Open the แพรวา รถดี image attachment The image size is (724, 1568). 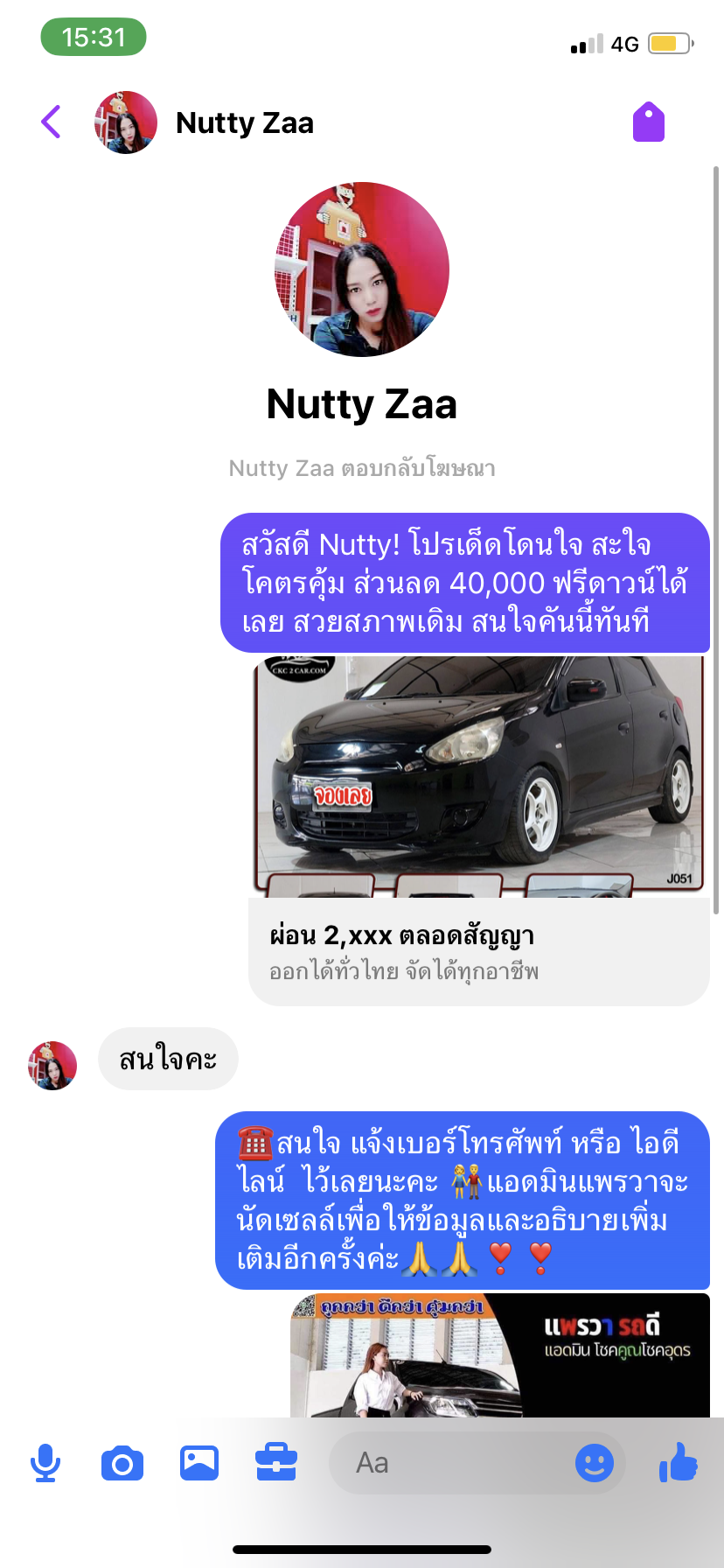[500, 1355]
